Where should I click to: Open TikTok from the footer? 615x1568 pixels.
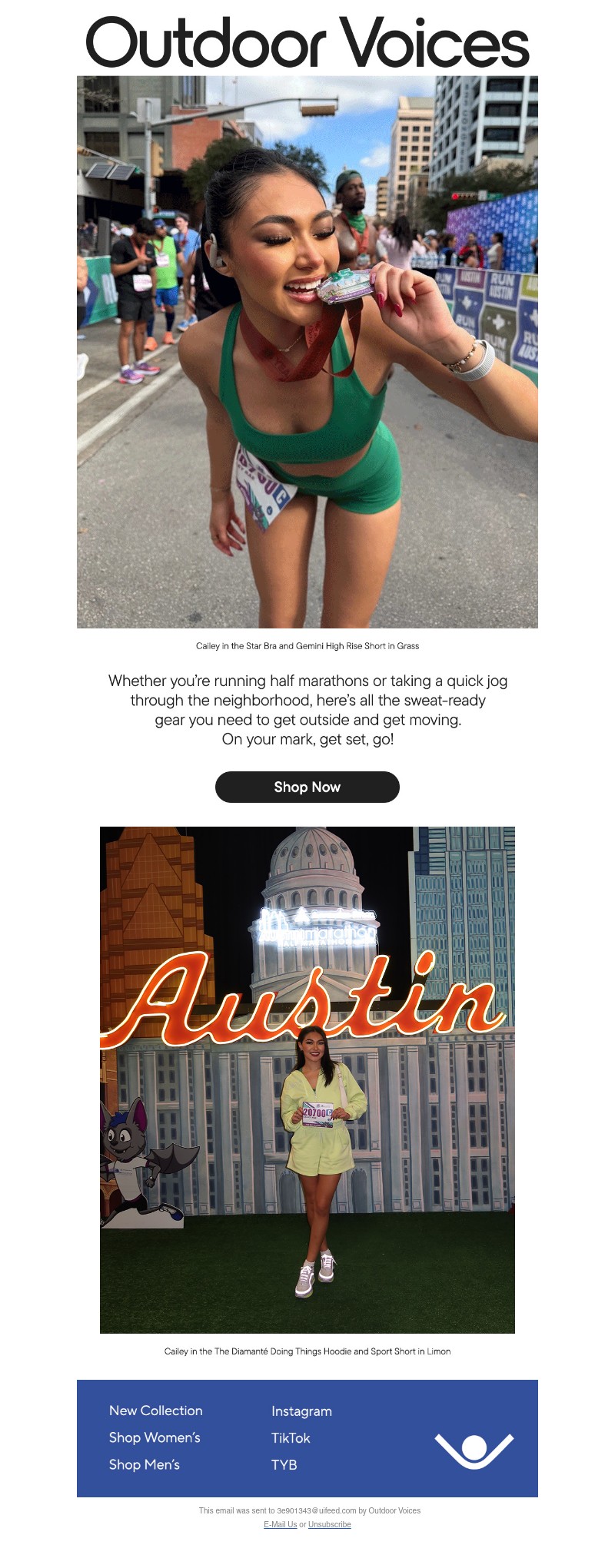coord(291,1438)
